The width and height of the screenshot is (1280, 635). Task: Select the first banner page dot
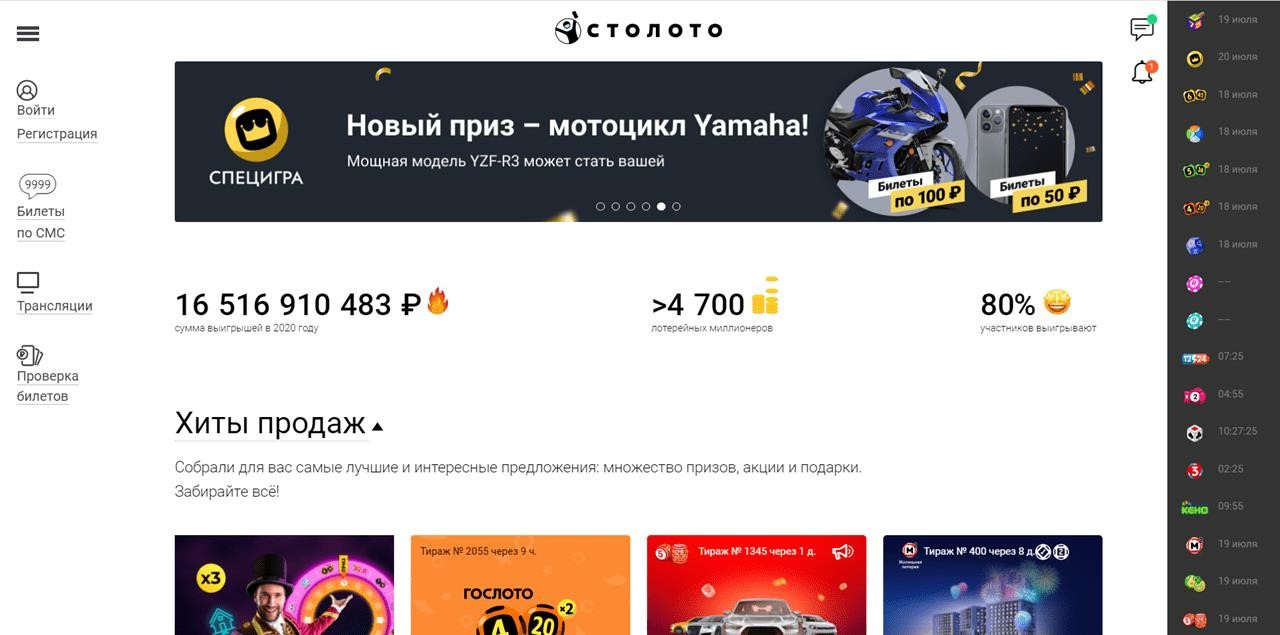600,206
